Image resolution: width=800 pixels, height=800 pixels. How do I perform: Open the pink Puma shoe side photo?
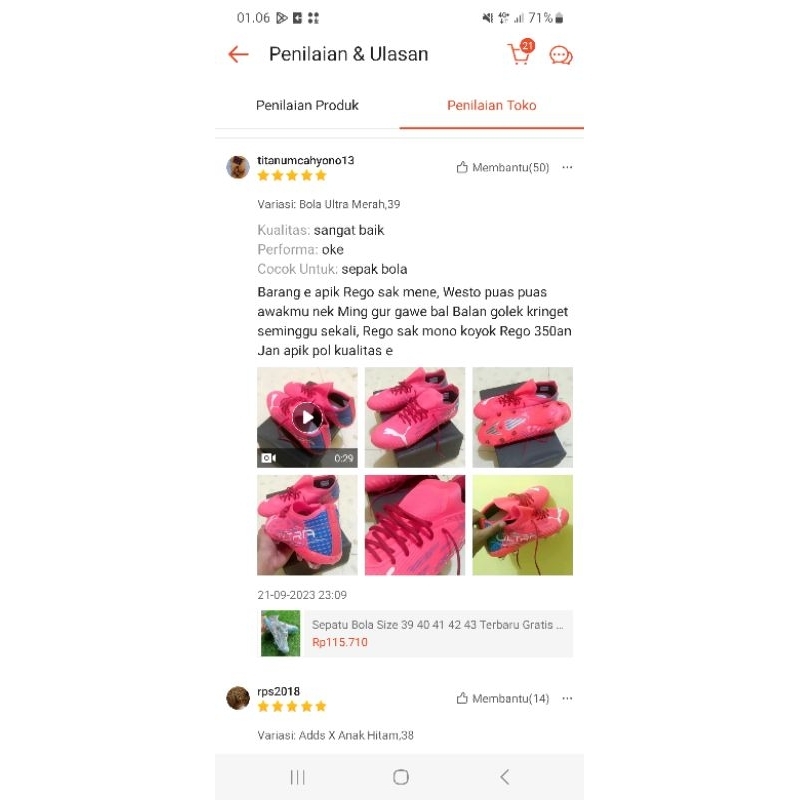(x=414, y=417)
